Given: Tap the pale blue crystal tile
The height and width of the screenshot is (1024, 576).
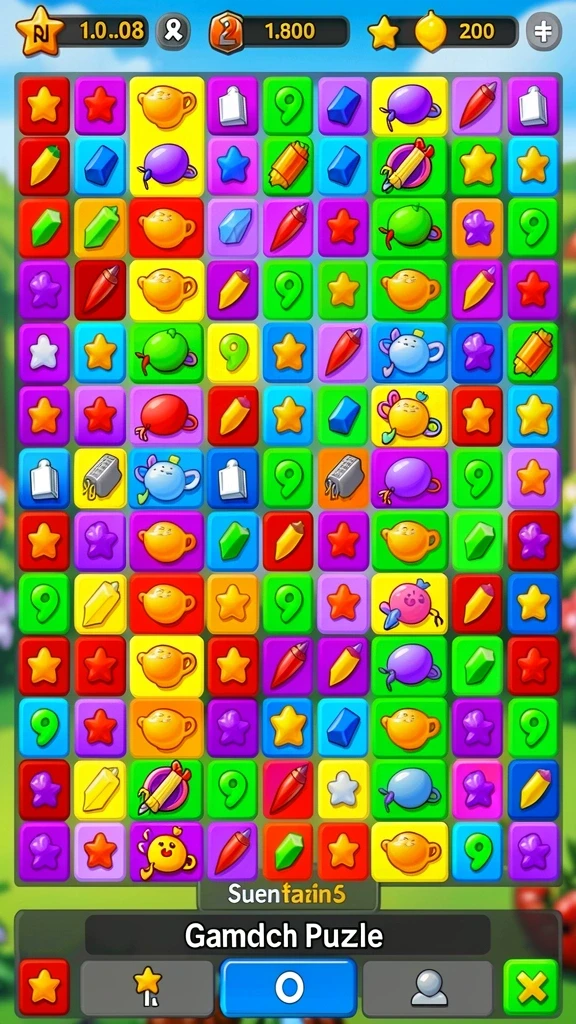Looking at the screenshot, I should point(233,229).
